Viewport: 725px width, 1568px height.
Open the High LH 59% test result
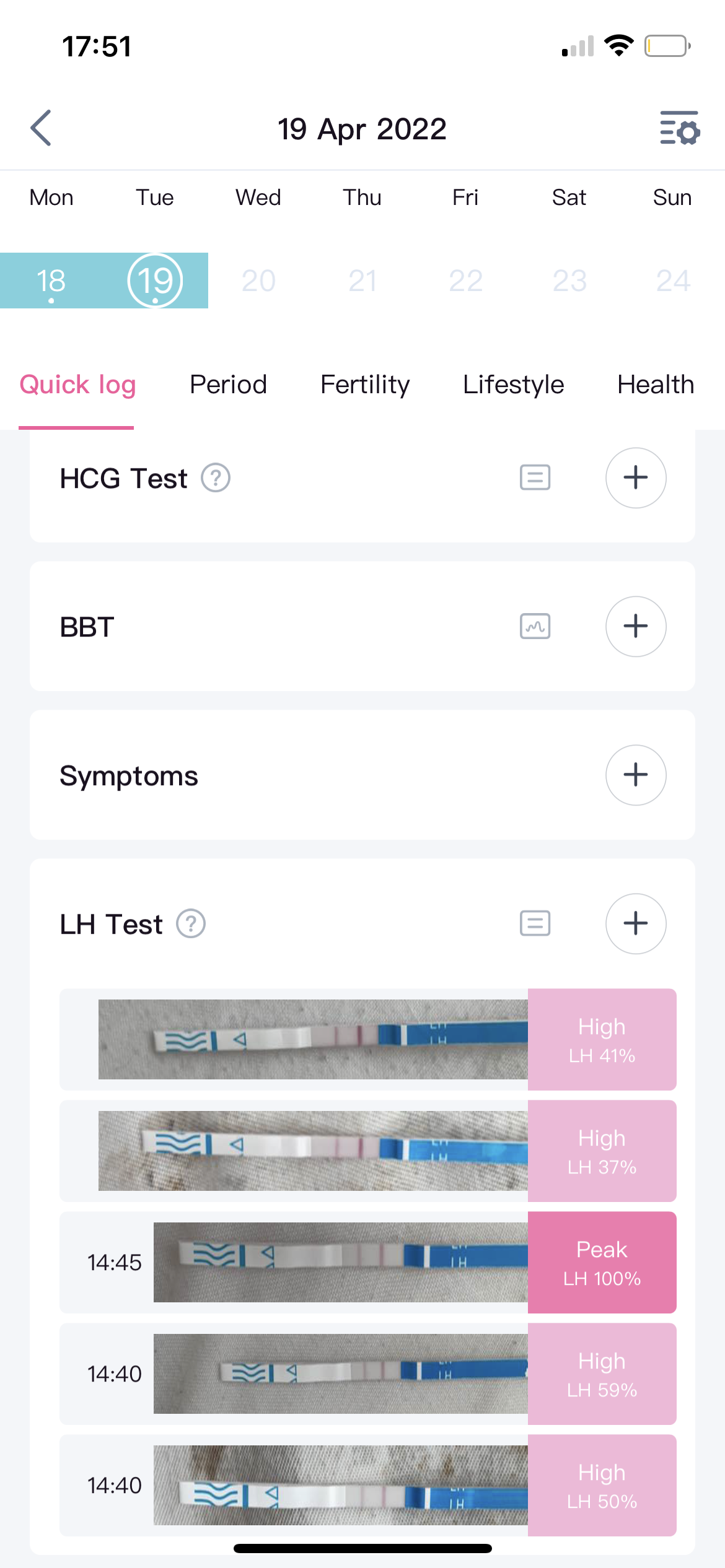pyautogui.click(x=368, y=1374)
